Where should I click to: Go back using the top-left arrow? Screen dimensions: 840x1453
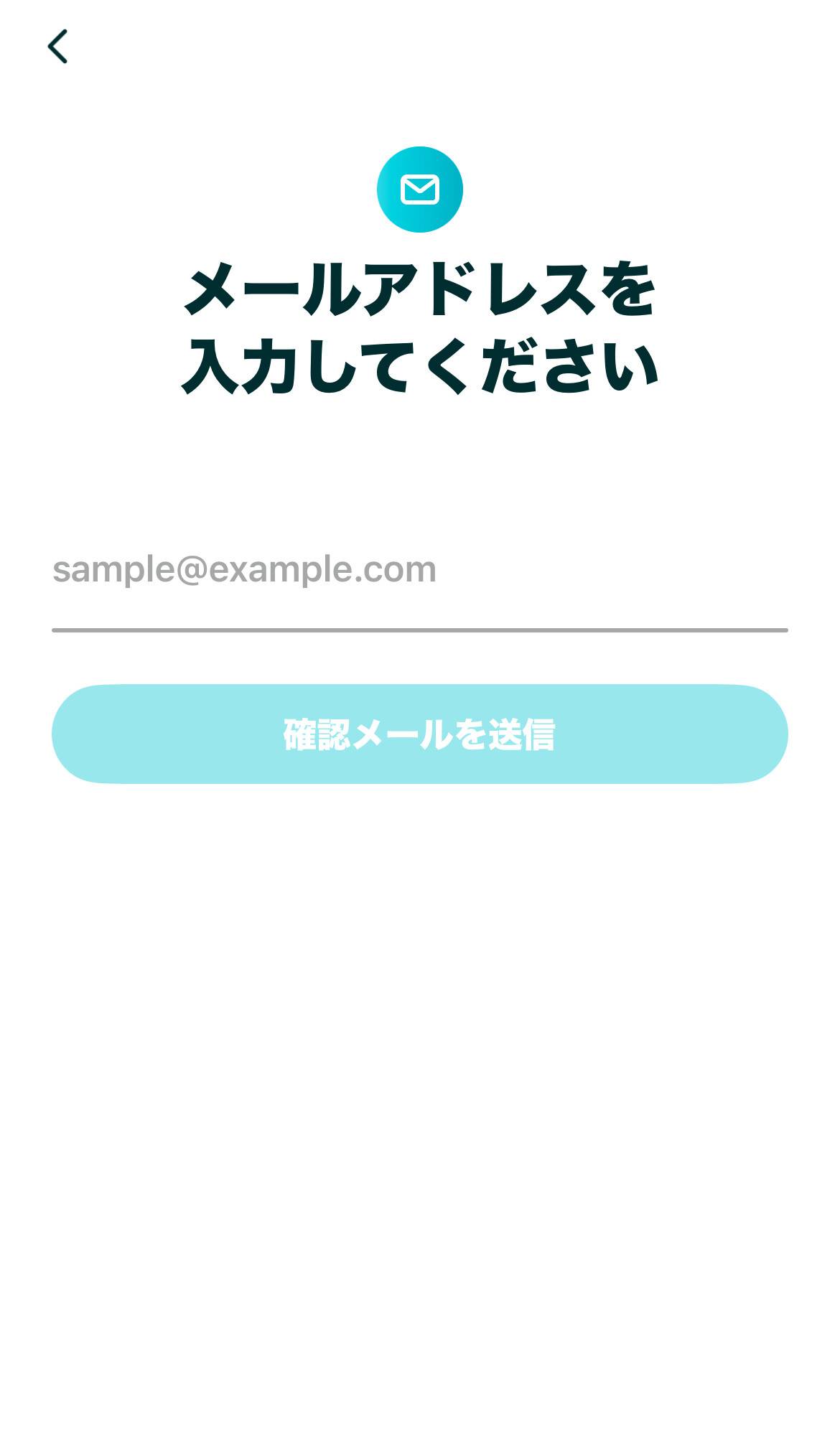57,47
